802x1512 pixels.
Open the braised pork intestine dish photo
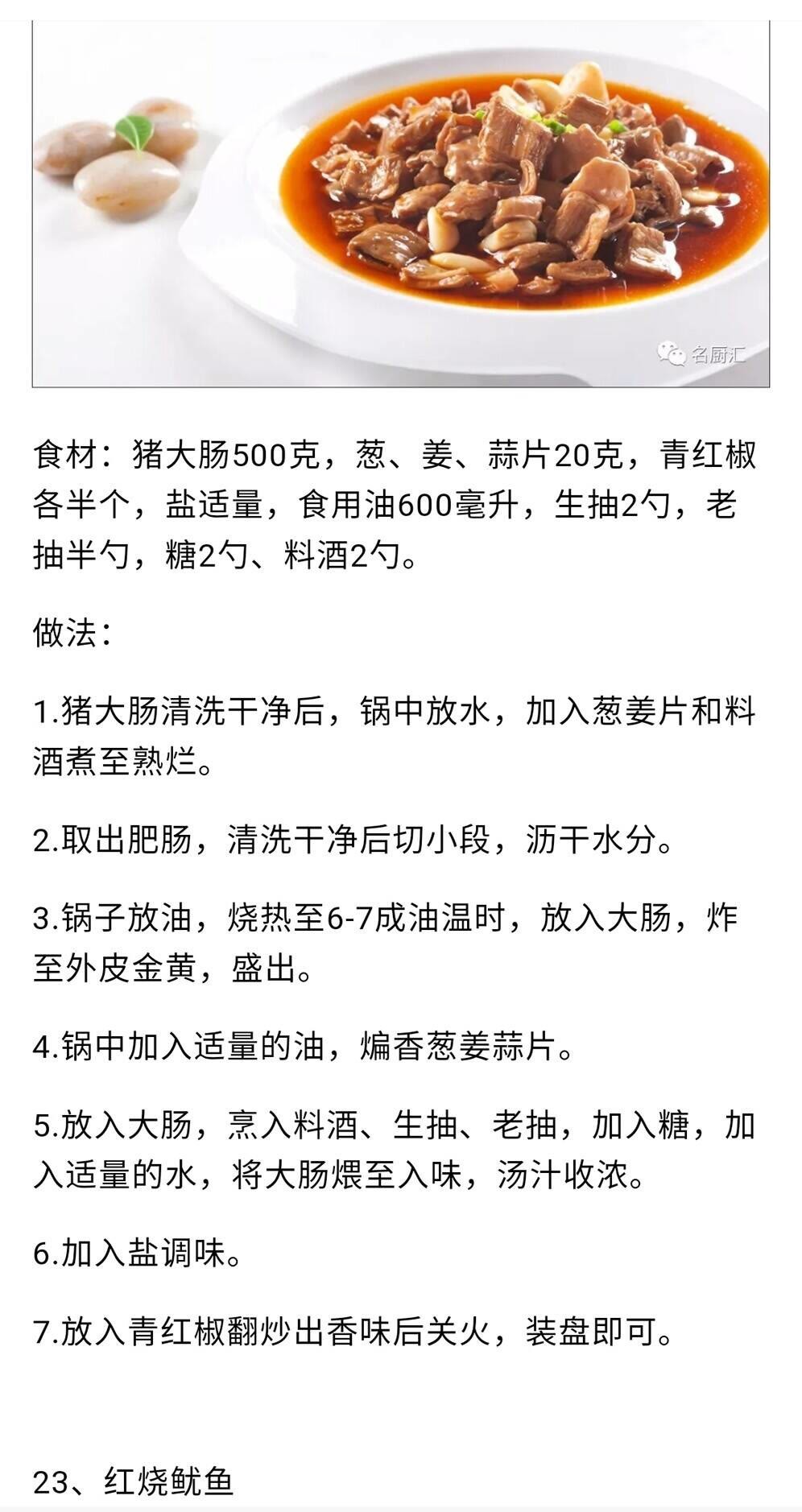click(x=401, y=201)
